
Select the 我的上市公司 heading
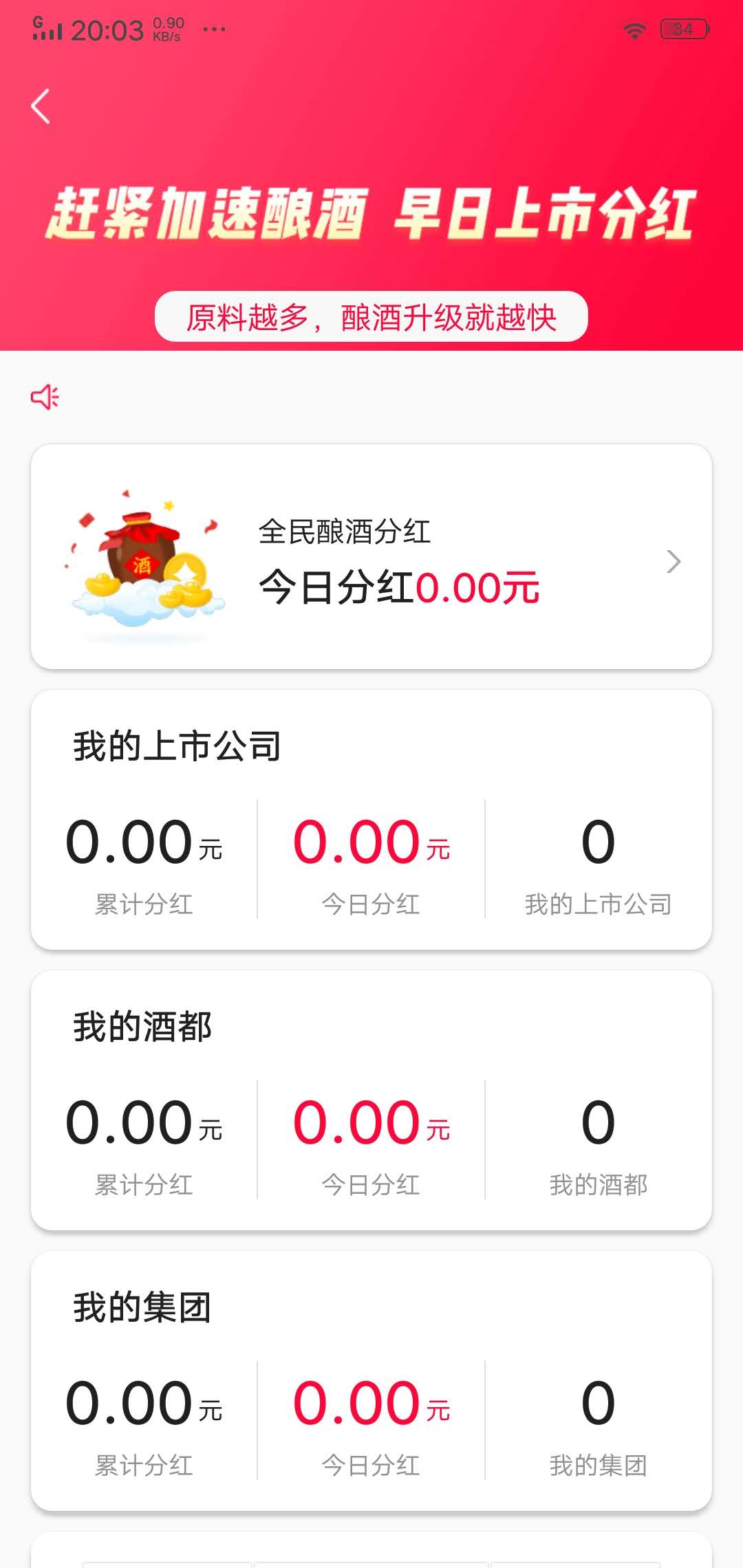(175, 746)
